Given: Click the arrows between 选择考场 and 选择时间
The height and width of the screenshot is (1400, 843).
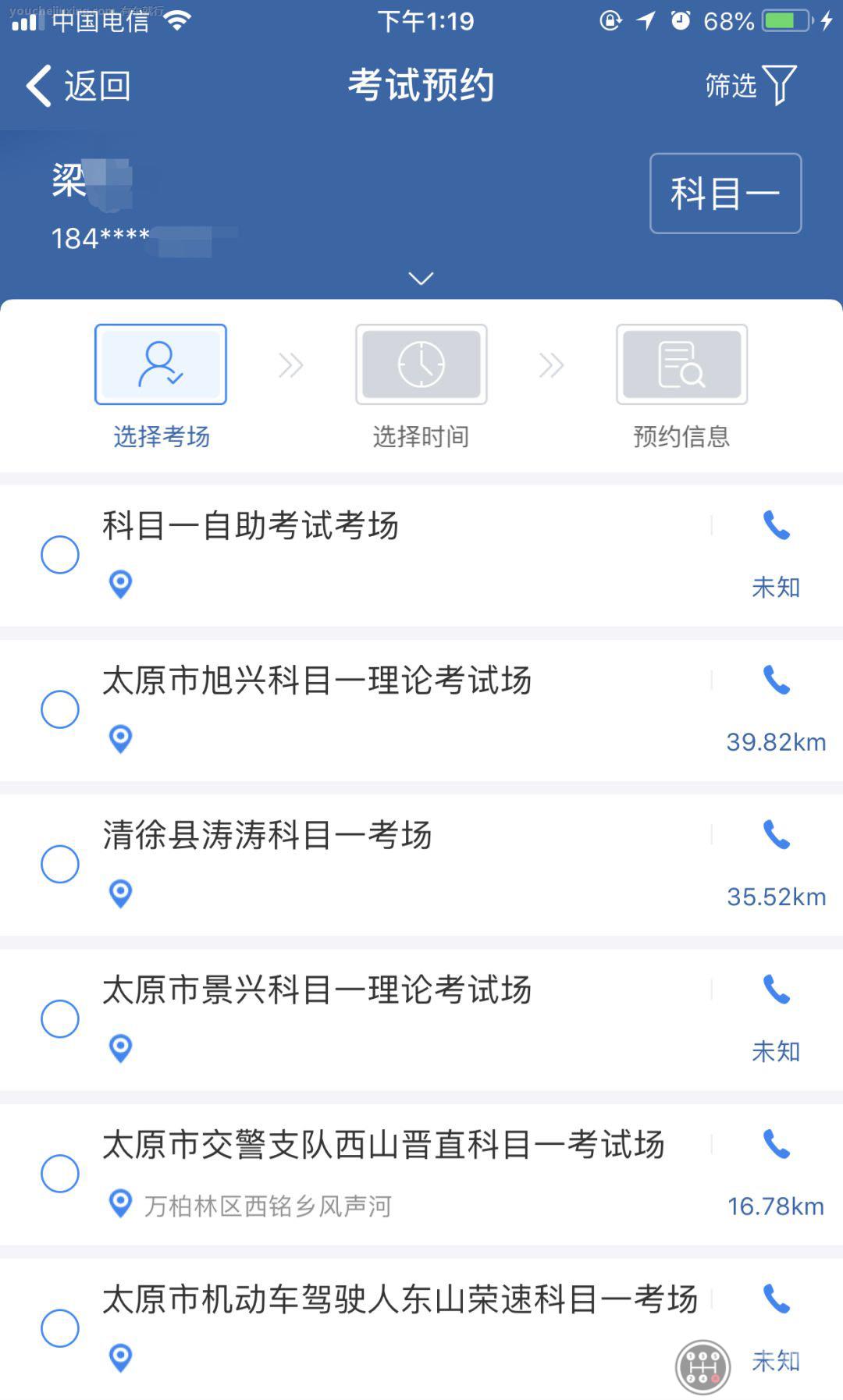Looking at the screenshot, I should 290,364.
